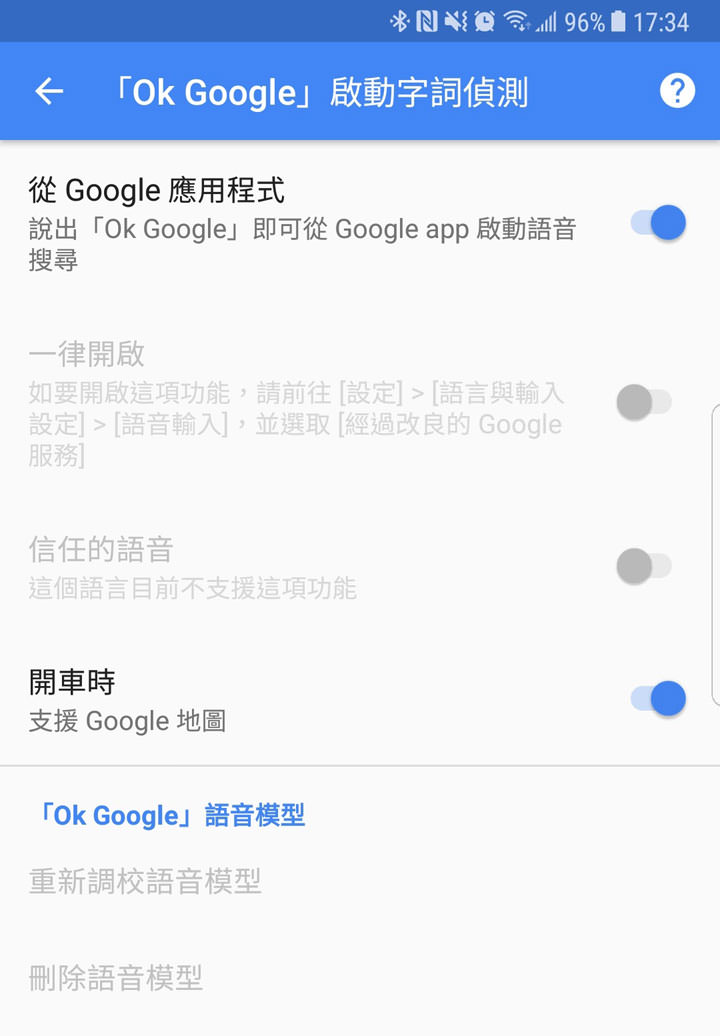Disable the 從 Google 應用程式 toggle
Image resolution: width=720 pixels, height=1036 pixels.
point(653,222)
